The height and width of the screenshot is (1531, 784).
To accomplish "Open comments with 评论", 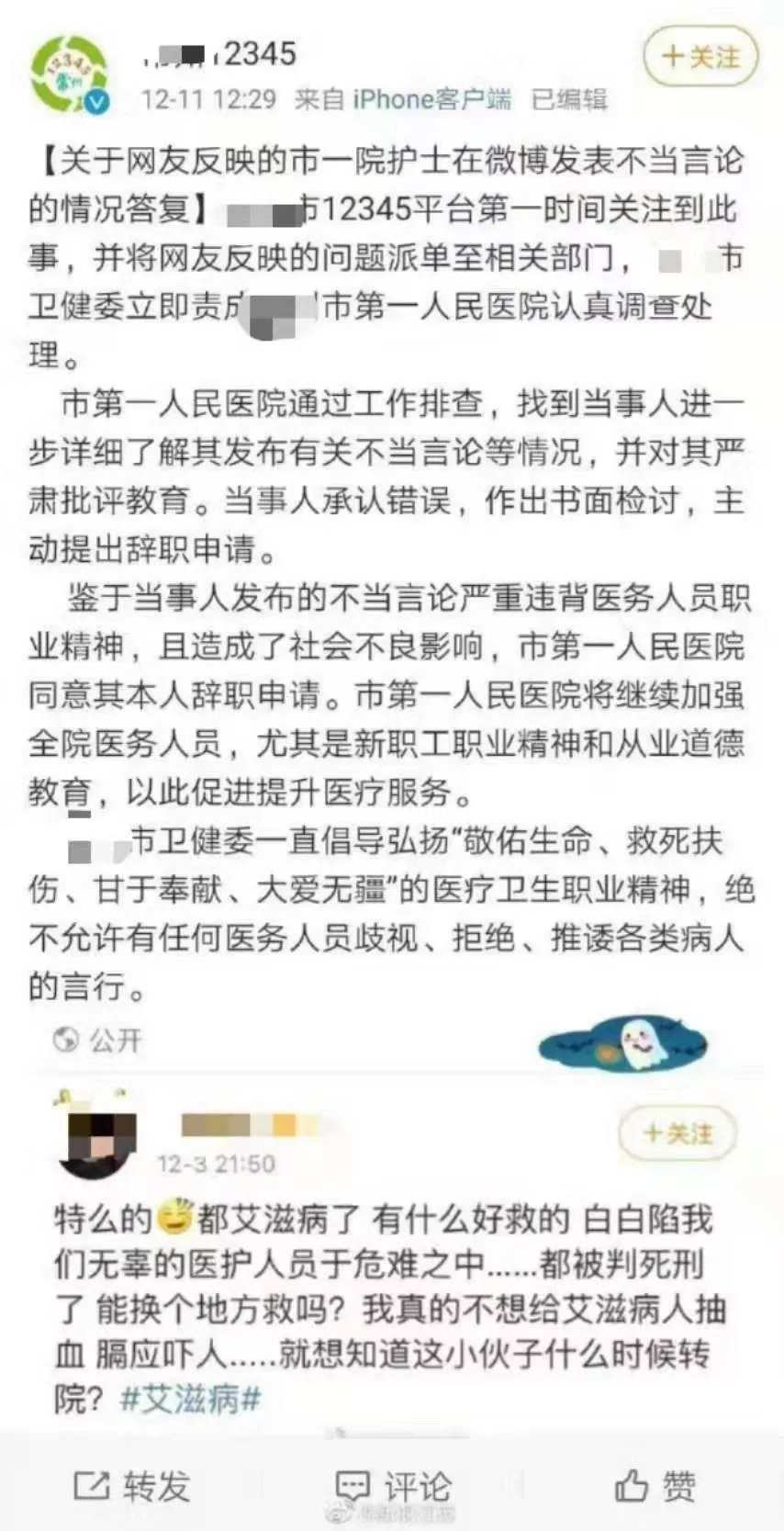I will [393, 1485].
